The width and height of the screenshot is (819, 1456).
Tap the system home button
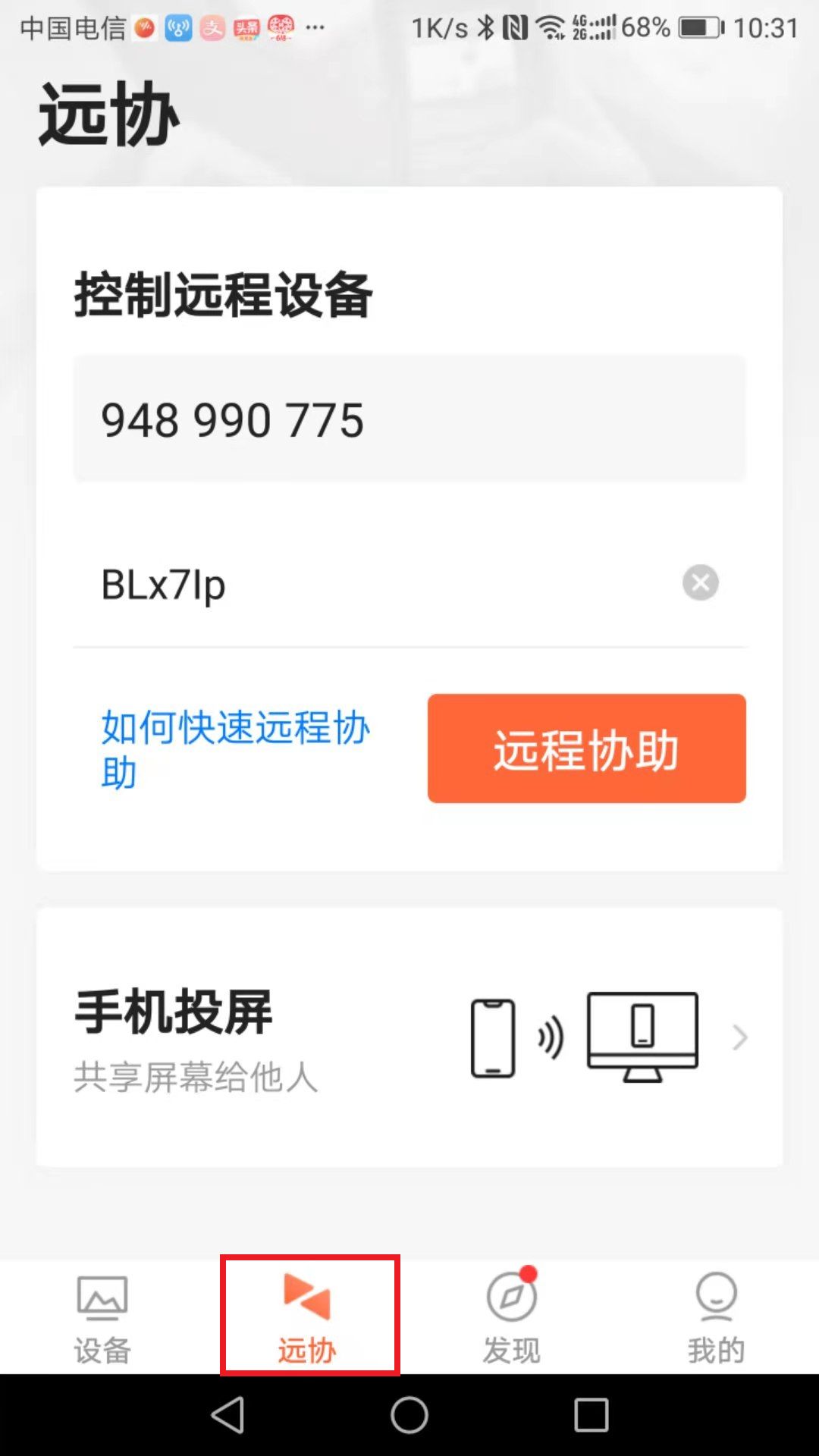tap(409, 1415)
